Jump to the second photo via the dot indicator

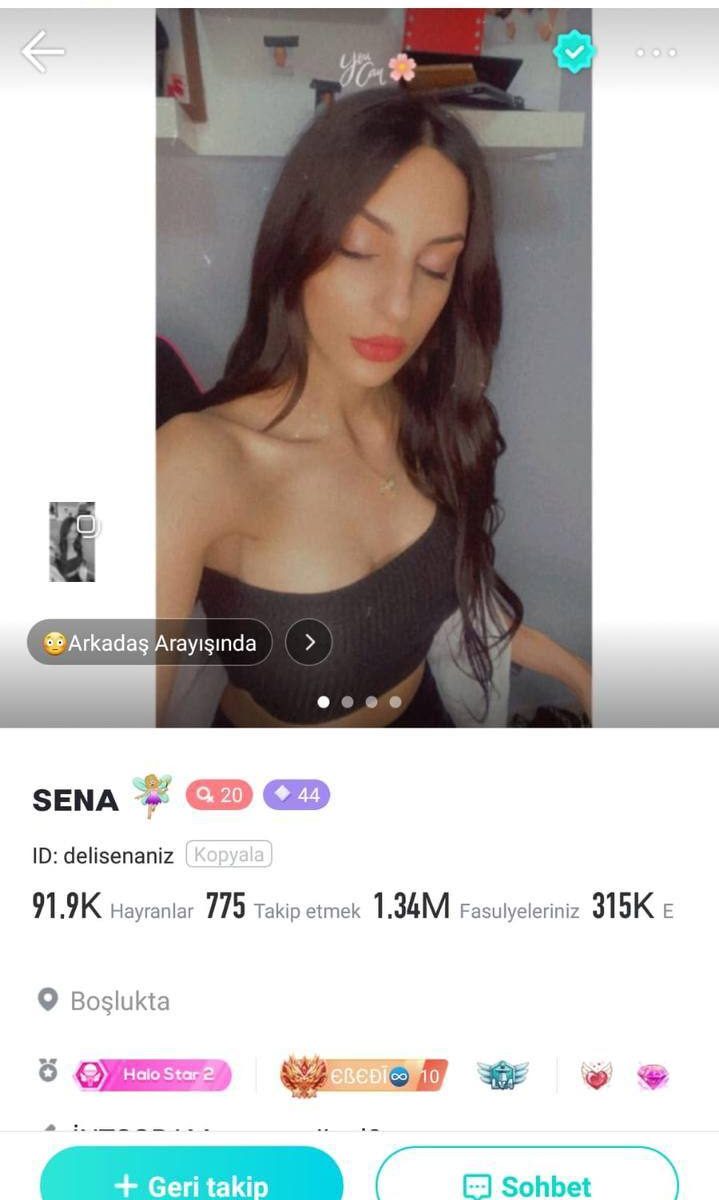[347, 702]
